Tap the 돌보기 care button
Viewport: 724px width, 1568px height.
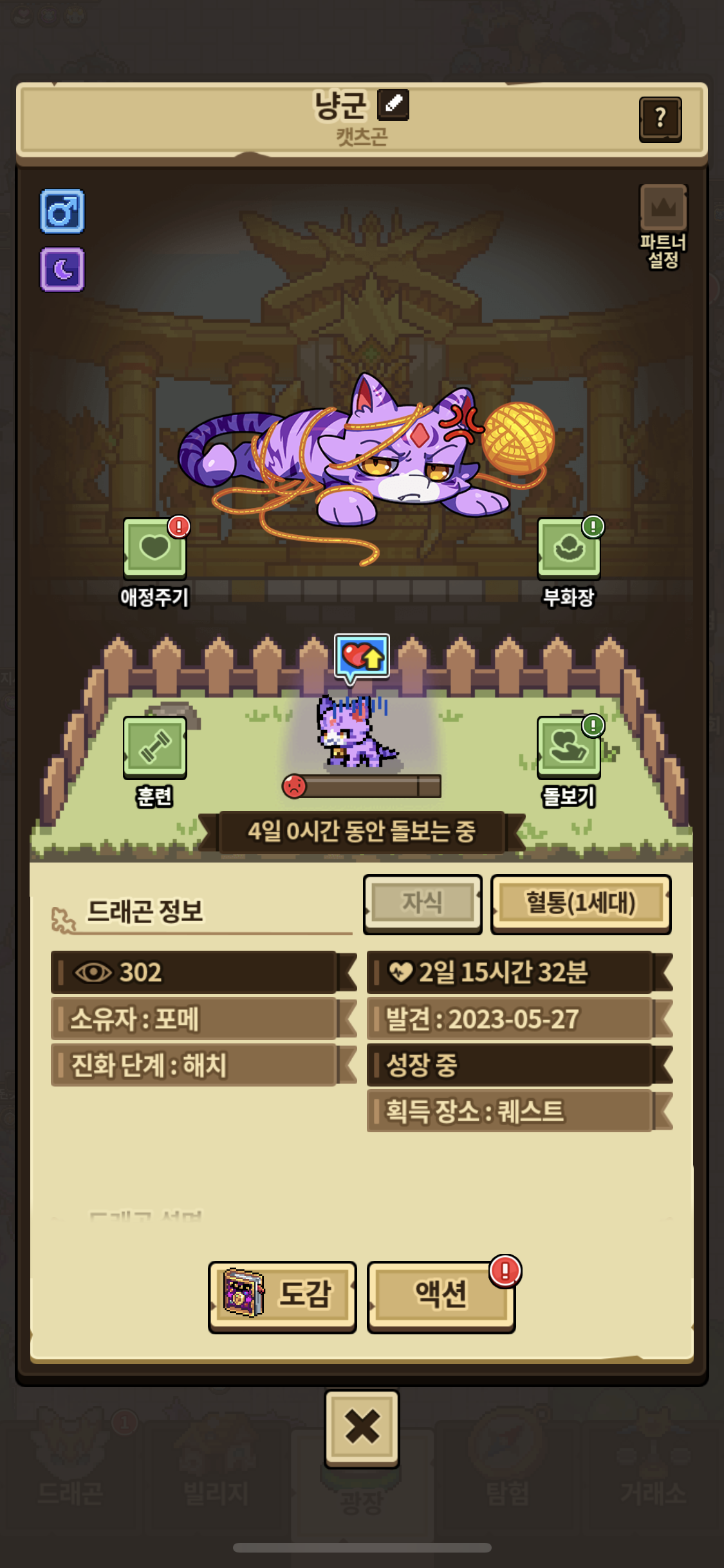tap(569, 748)
